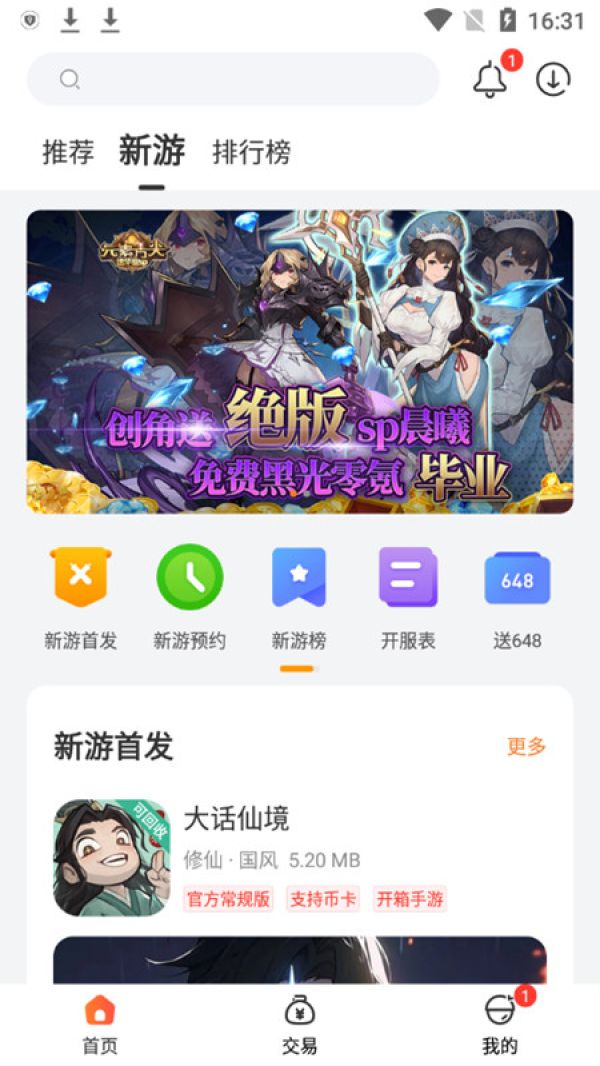Open the 绝版sp晨曦 promotional banner
Image resolution: width=600 pixels, height=1066 pixels.
[x=300, y=361]
